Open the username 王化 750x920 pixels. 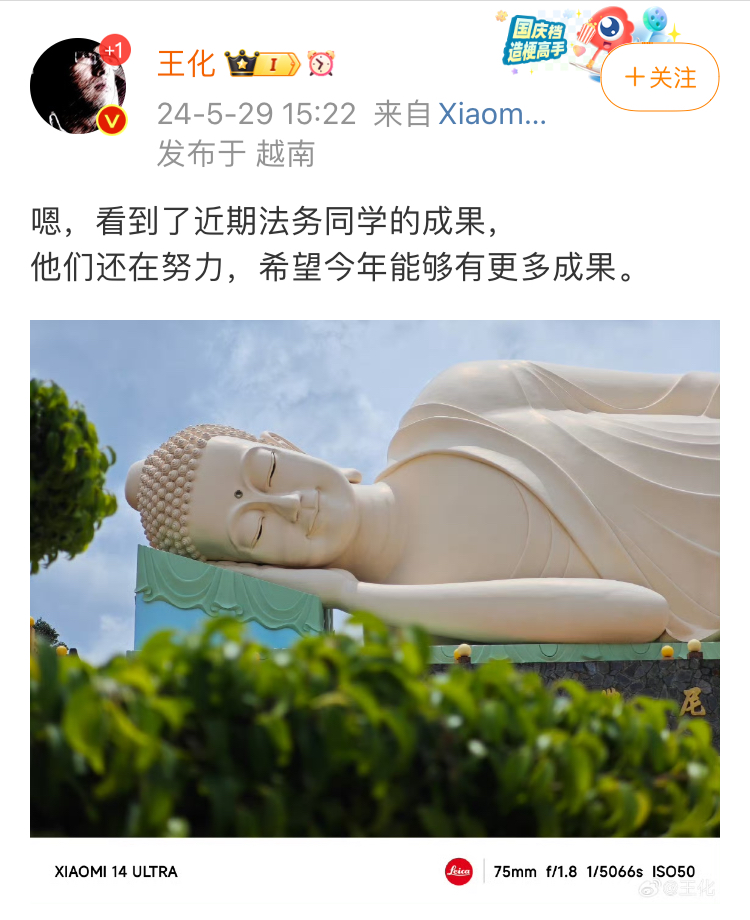tap(186, 64)
